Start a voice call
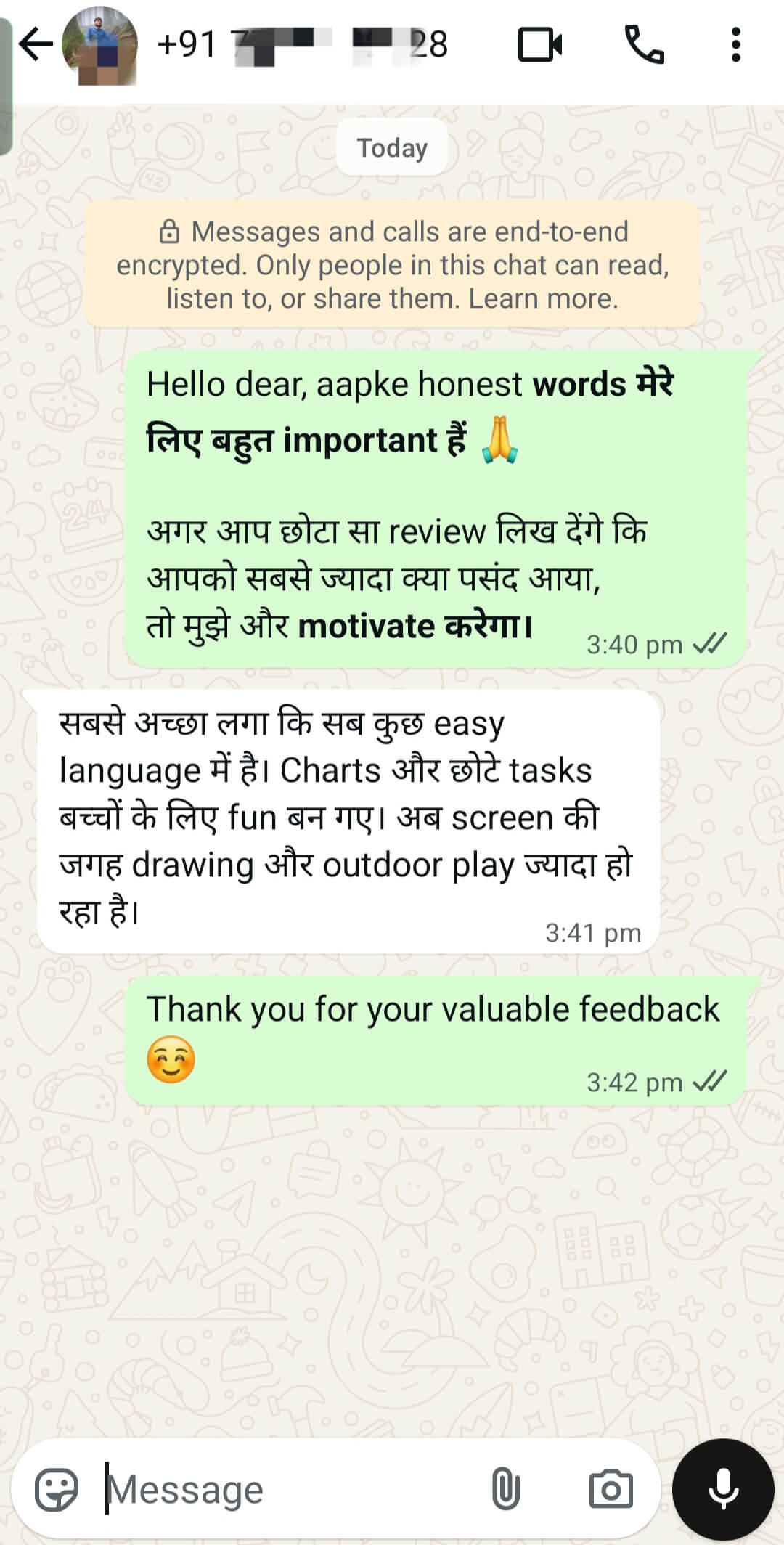The height and width of the screenshot is (1545, 784). click(644, 45)
